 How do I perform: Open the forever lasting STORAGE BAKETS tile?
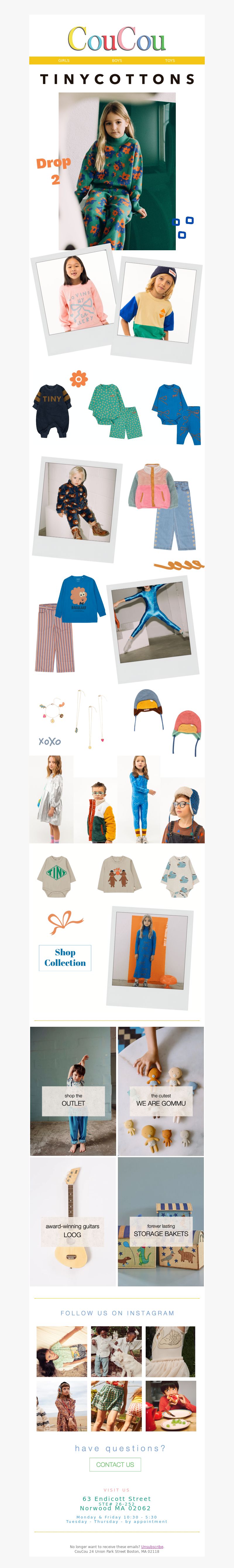point(161,1230)
